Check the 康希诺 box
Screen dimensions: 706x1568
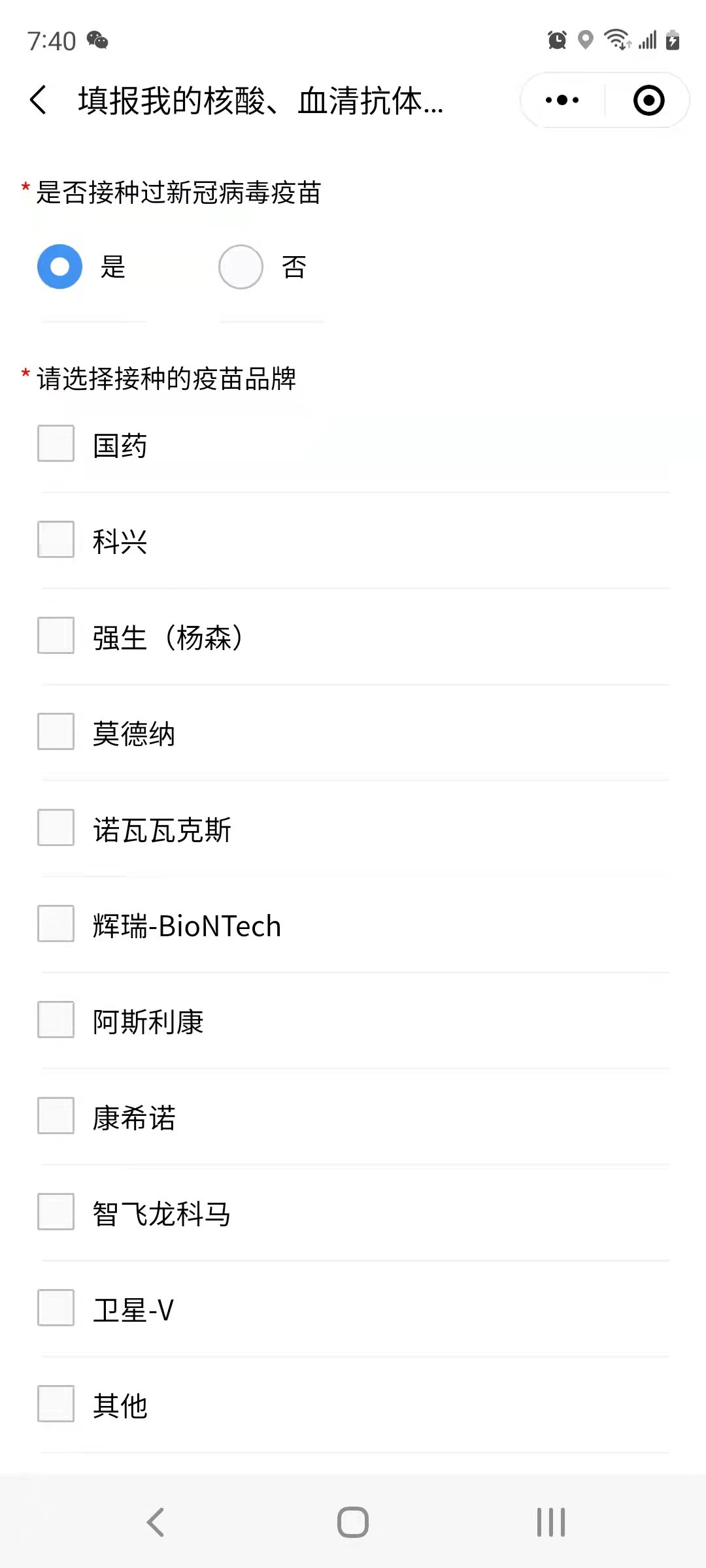coord(56,1116)
